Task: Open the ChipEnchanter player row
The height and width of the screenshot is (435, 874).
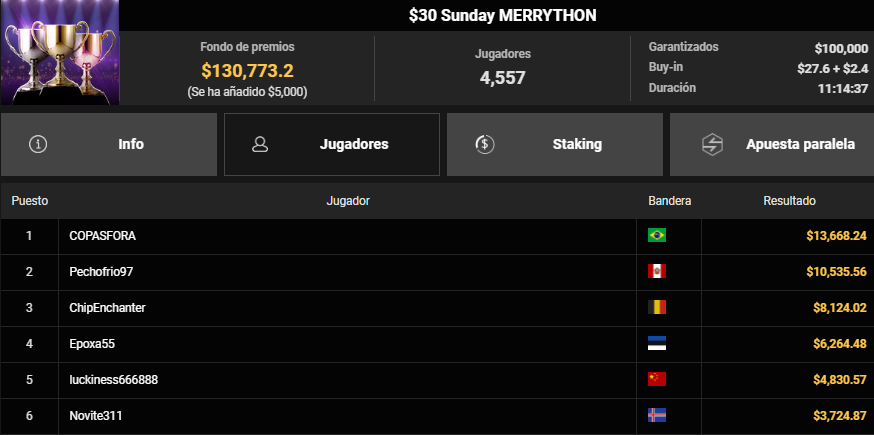Action: point(437,308)
